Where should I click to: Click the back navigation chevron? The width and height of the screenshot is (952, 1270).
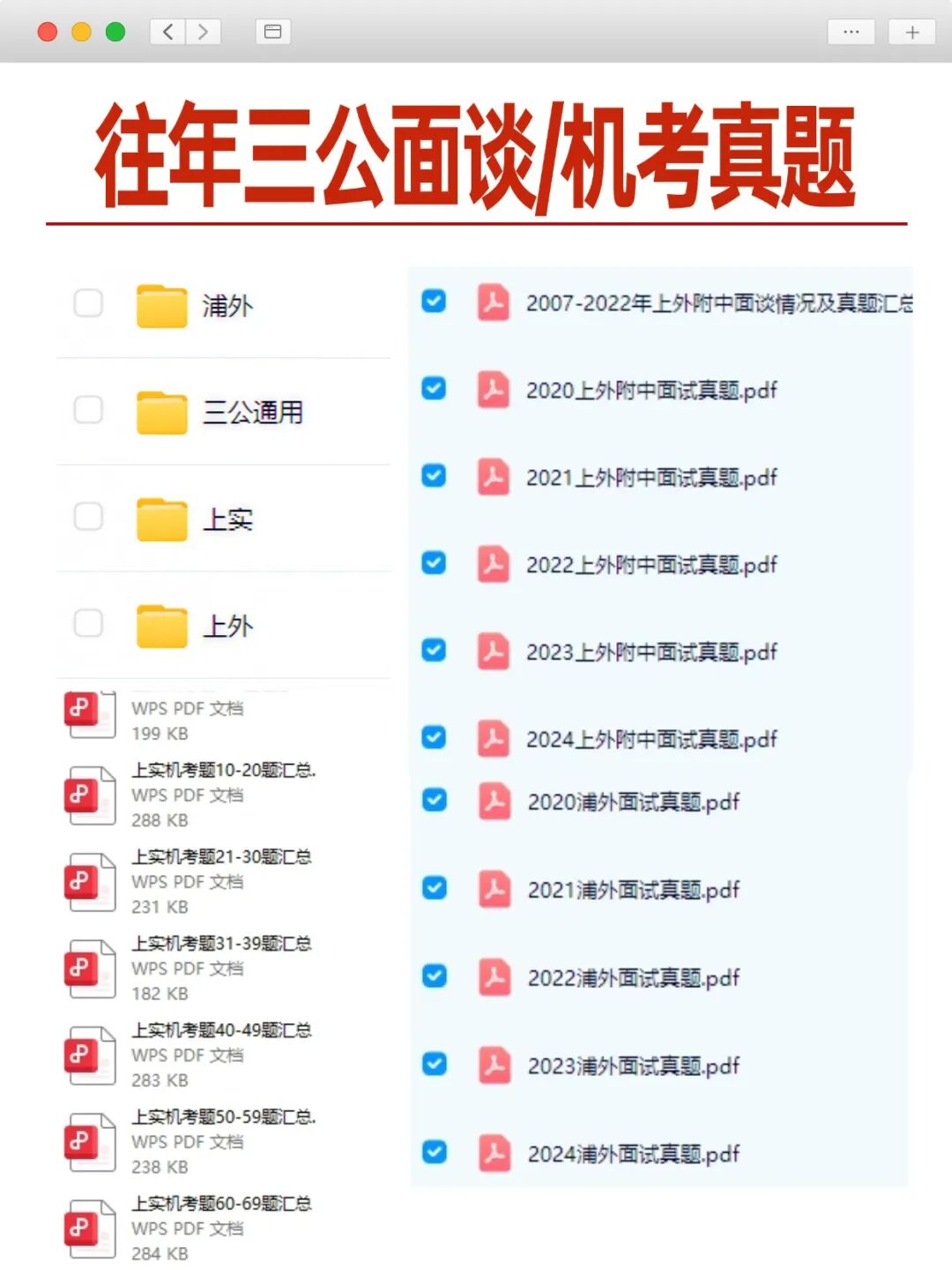pos(167,32)
